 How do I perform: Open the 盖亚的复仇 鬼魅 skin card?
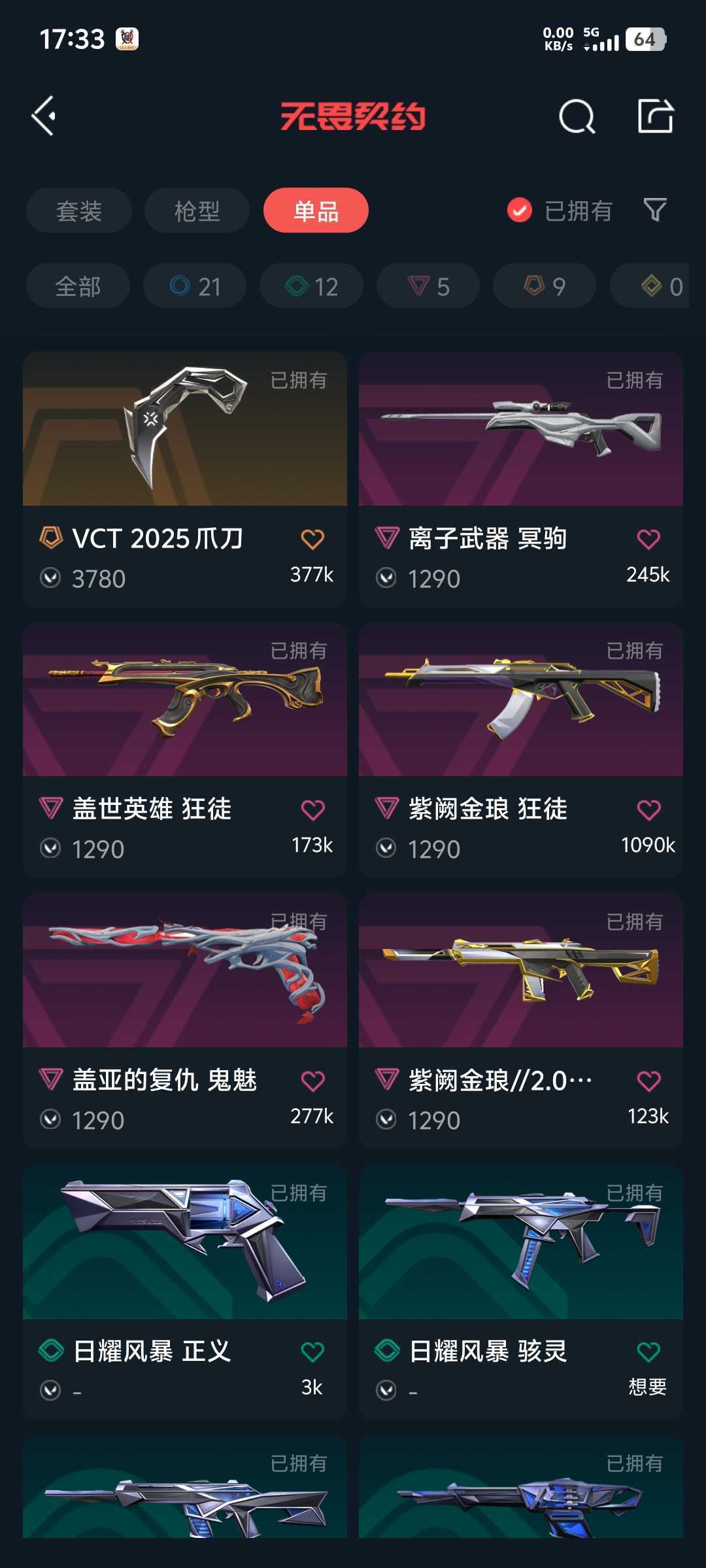click(x=185, y=1021)
